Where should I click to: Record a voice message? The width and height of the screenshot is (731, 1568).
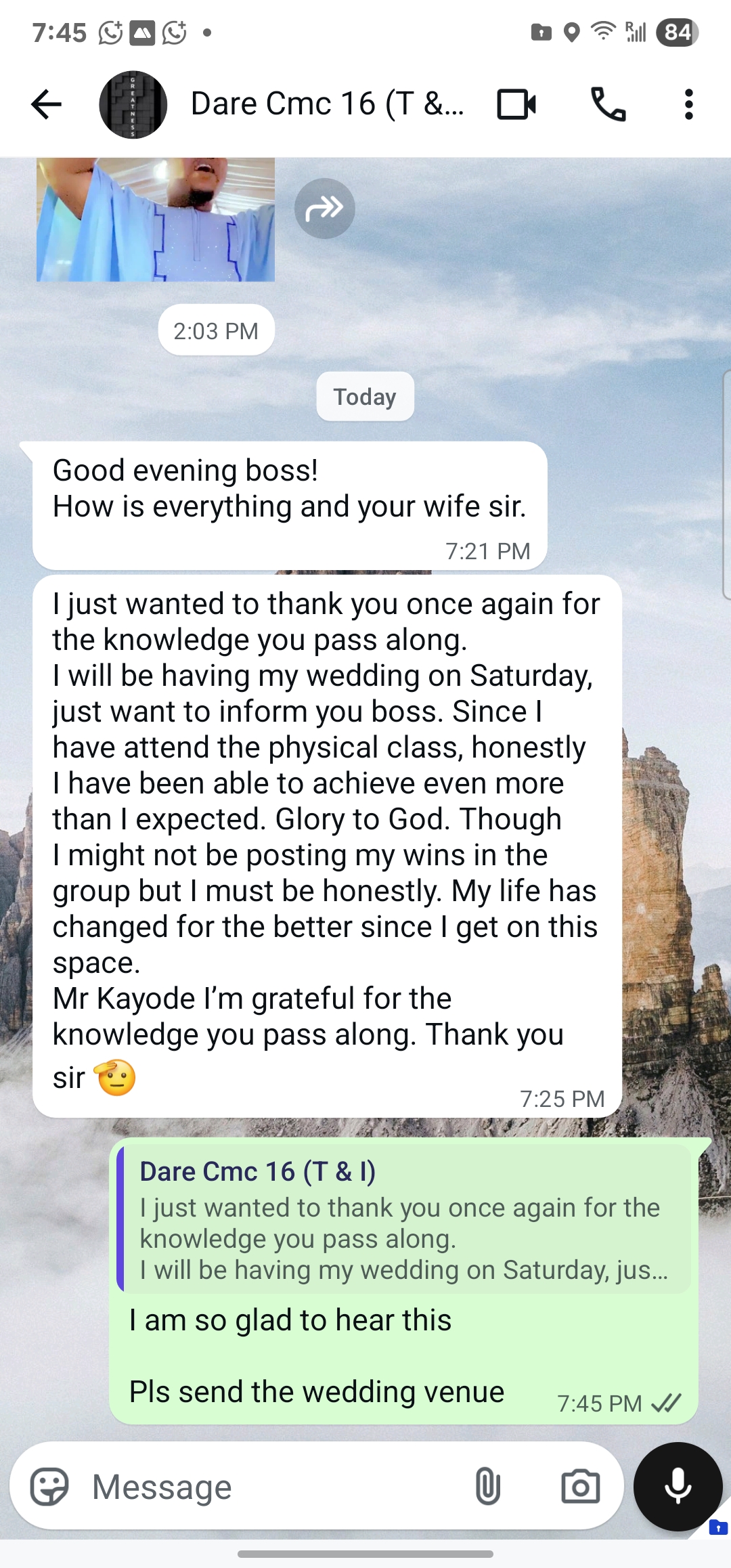[x=678, y=1487]
